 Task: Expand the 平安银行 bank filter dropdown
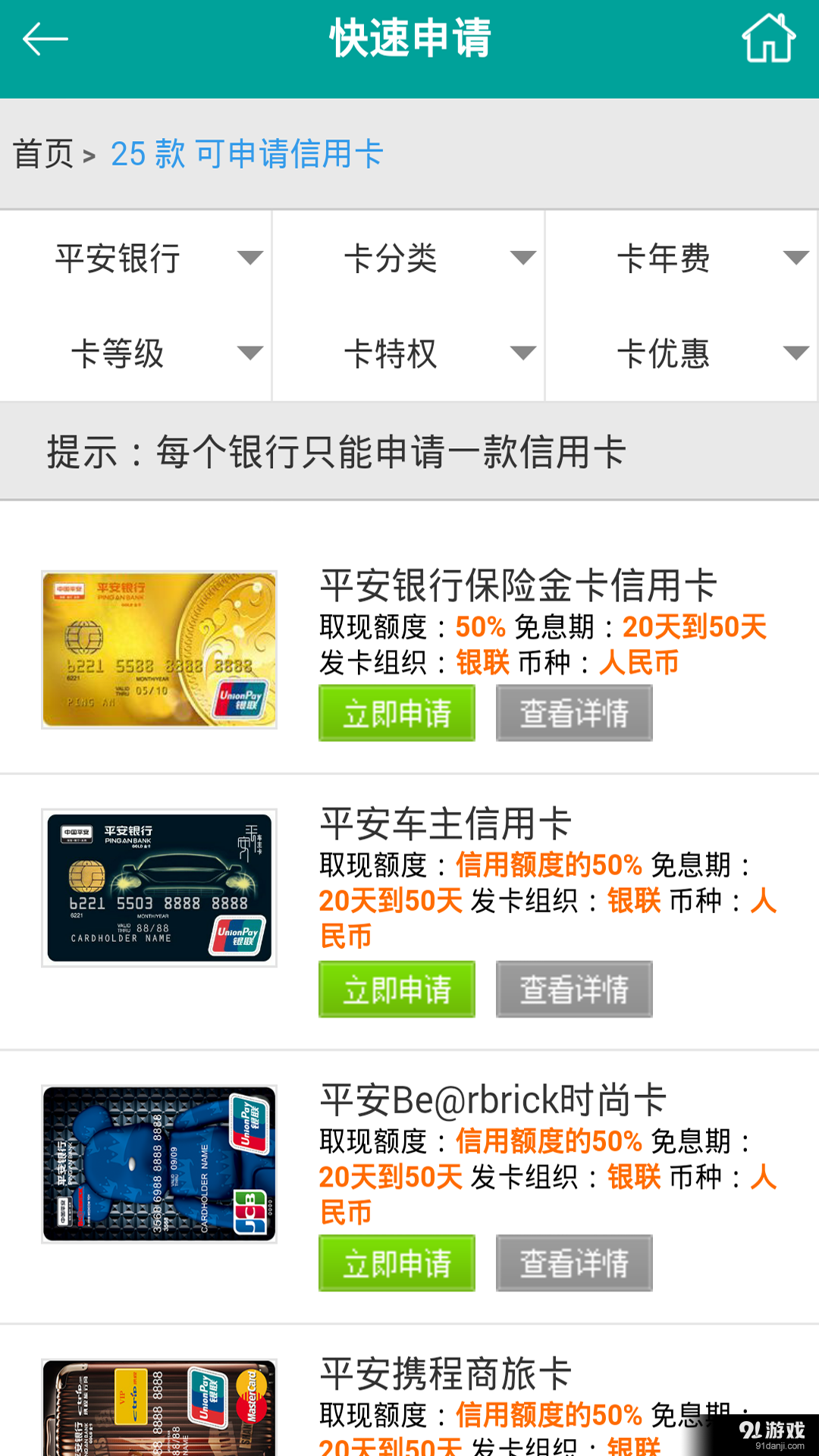pyautogui.click(x=136, y=259)
